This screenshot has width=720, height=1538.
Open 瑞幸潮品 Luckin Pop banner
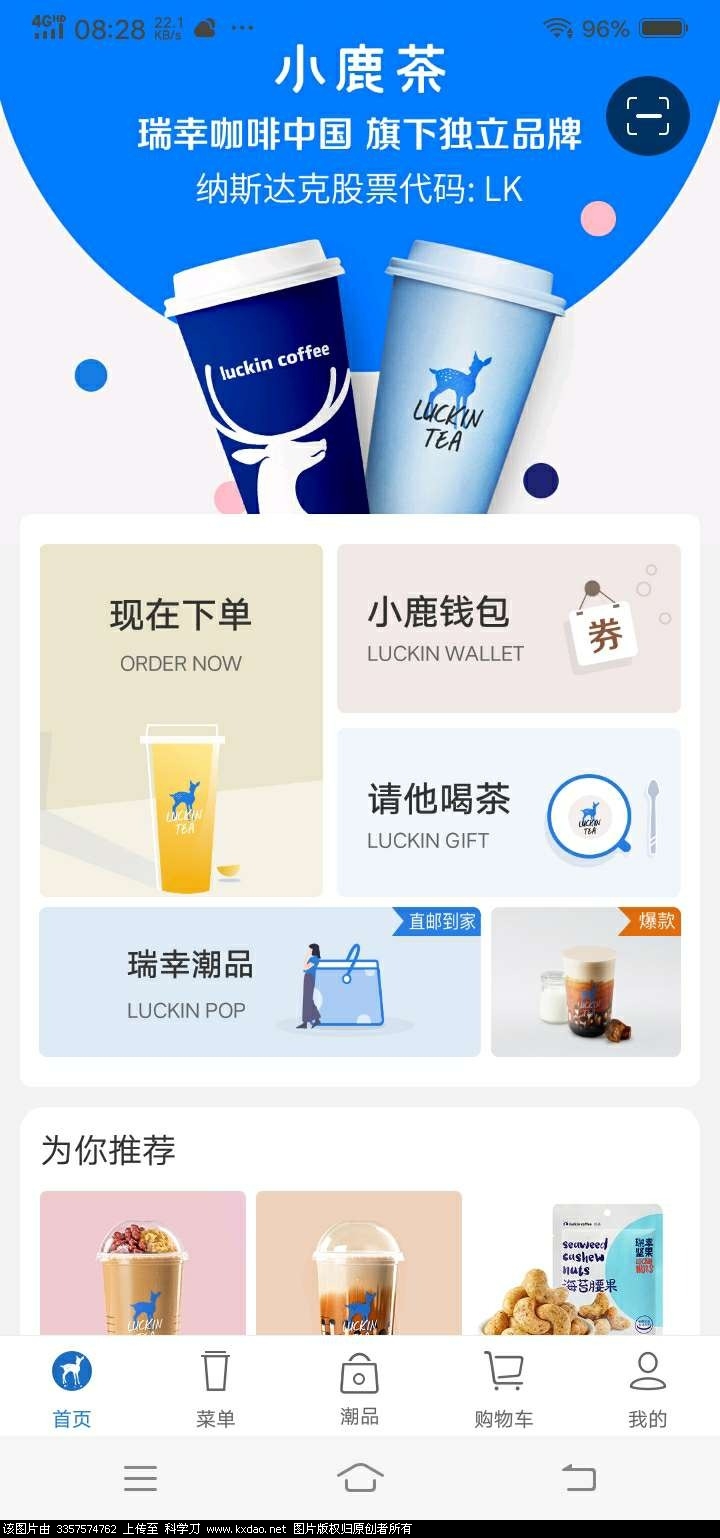[x=259, y=982]
